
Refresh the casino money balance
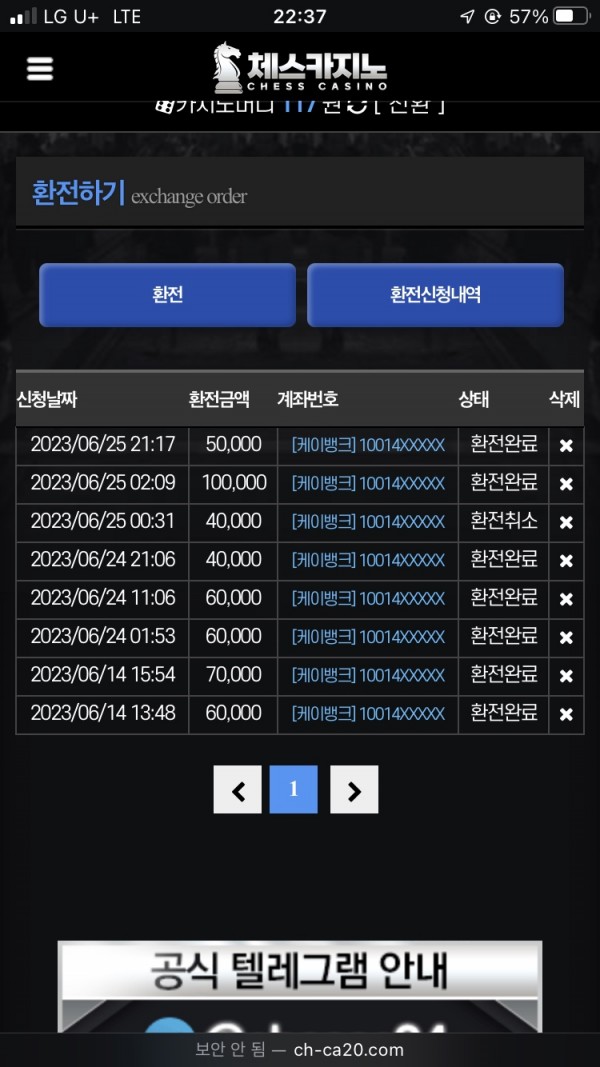[357, 104]
